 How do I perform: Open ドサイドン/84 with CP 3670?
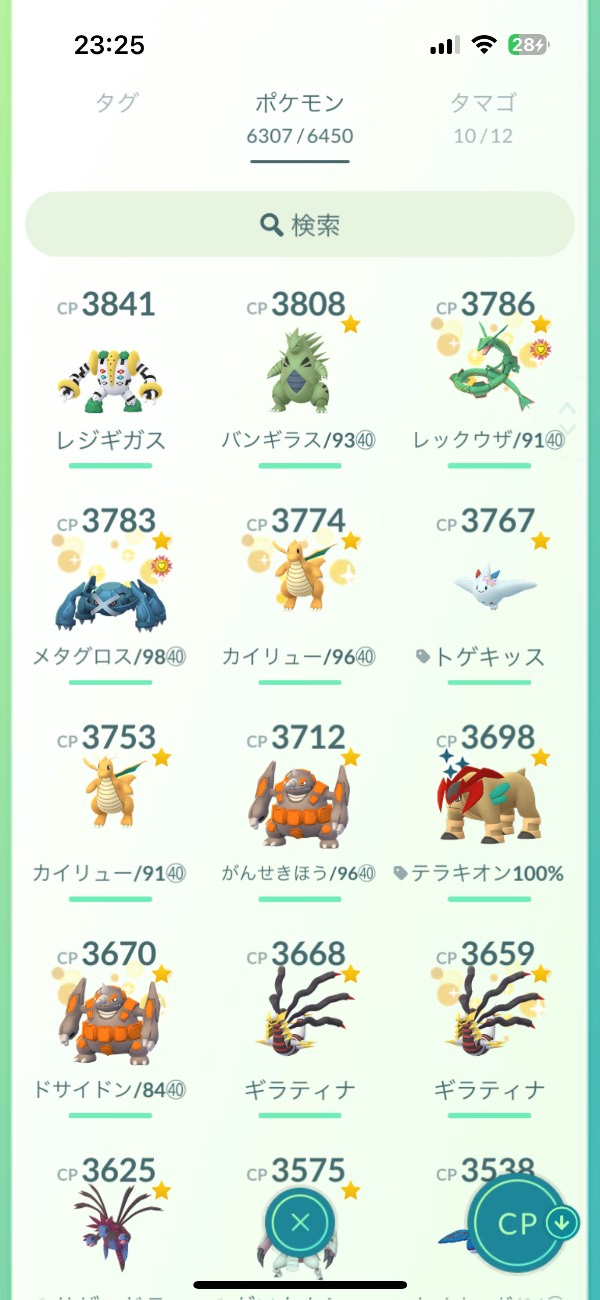tap(110, 1025)
